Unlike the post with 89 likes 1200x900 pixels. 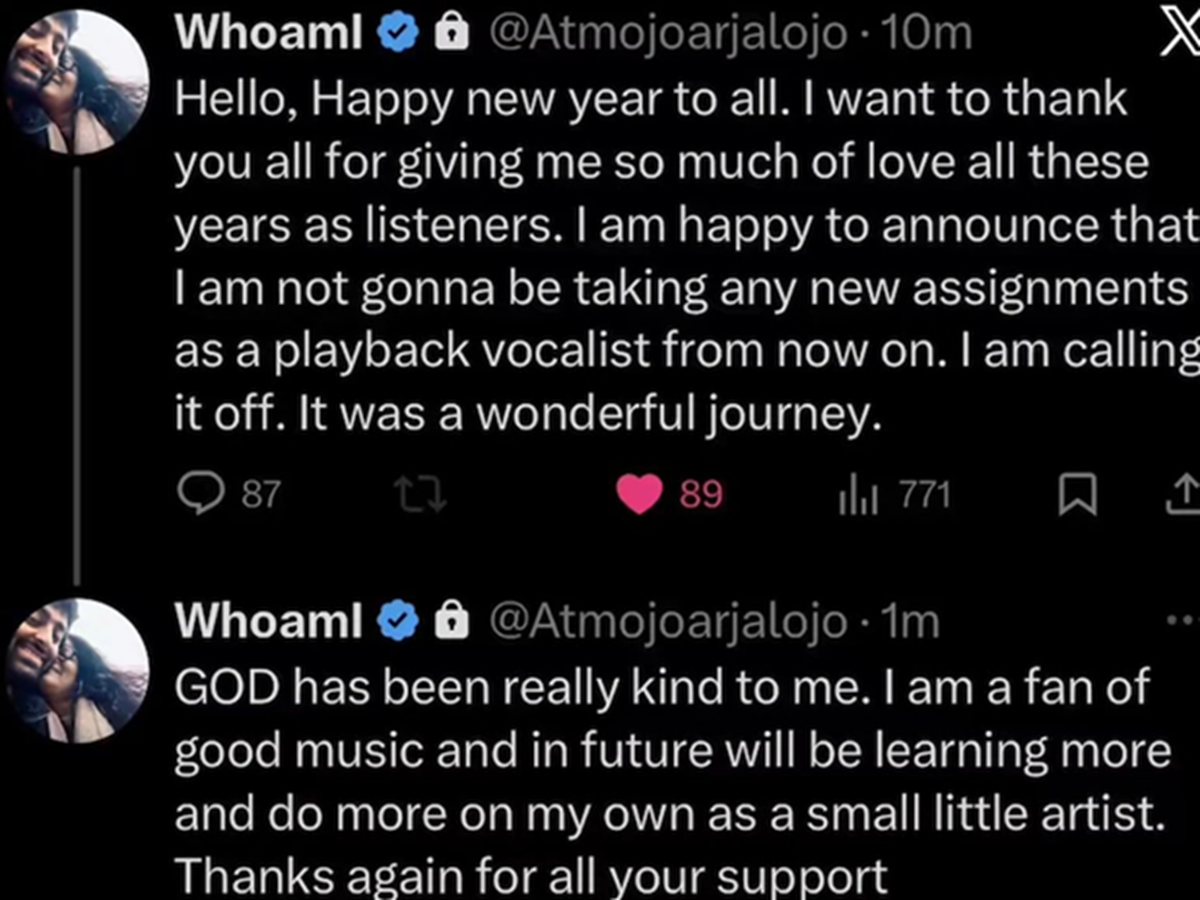point(641,494)
